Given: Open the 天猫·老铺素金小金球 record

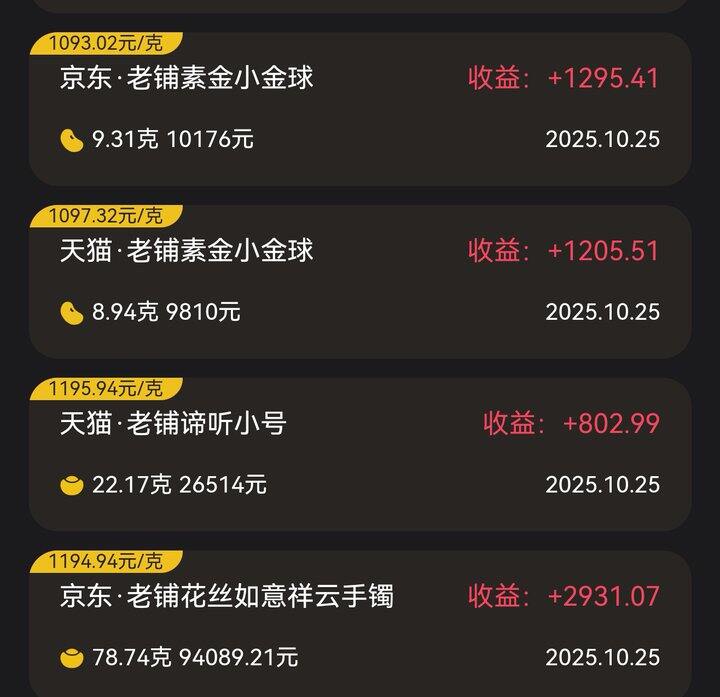Looking at the screenshot, I should [x=360, y=283].
